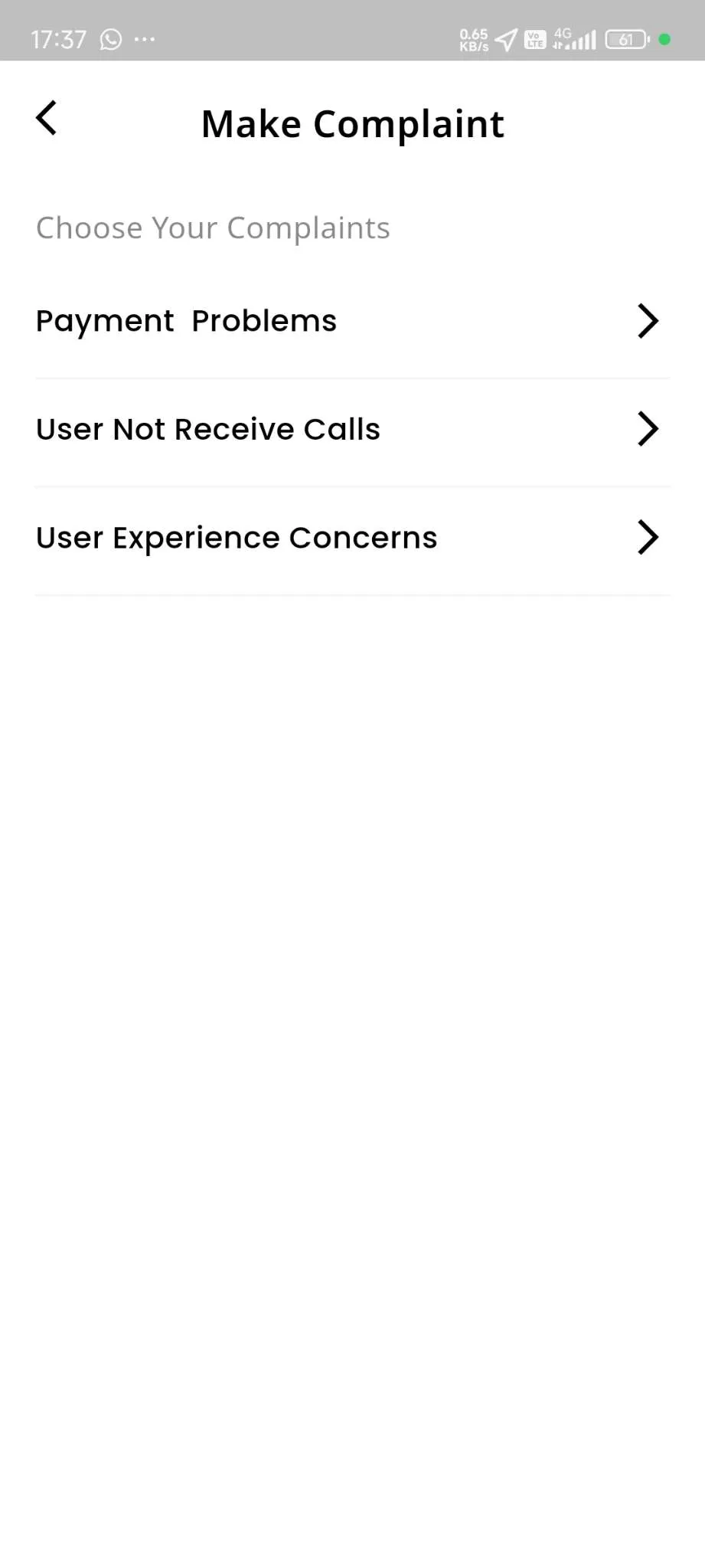Tap the three-dot icon near the clock
Viewport: 705px width, 1568px height.
coord(145,40)
